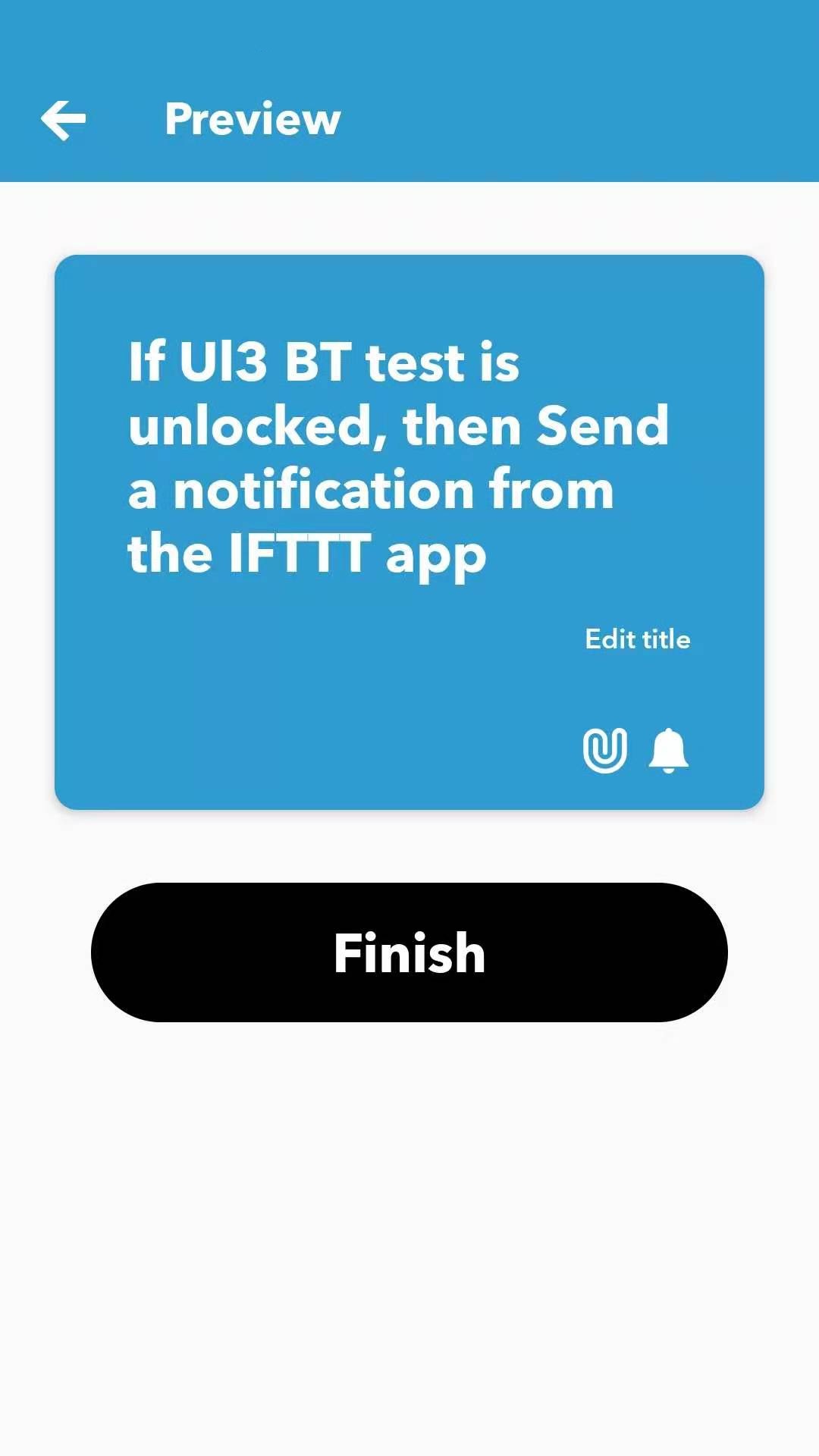Tap Edit title on the applet card
Image resolution: width=819 pixels, height=1456 pixels.
tap(637, 639)
